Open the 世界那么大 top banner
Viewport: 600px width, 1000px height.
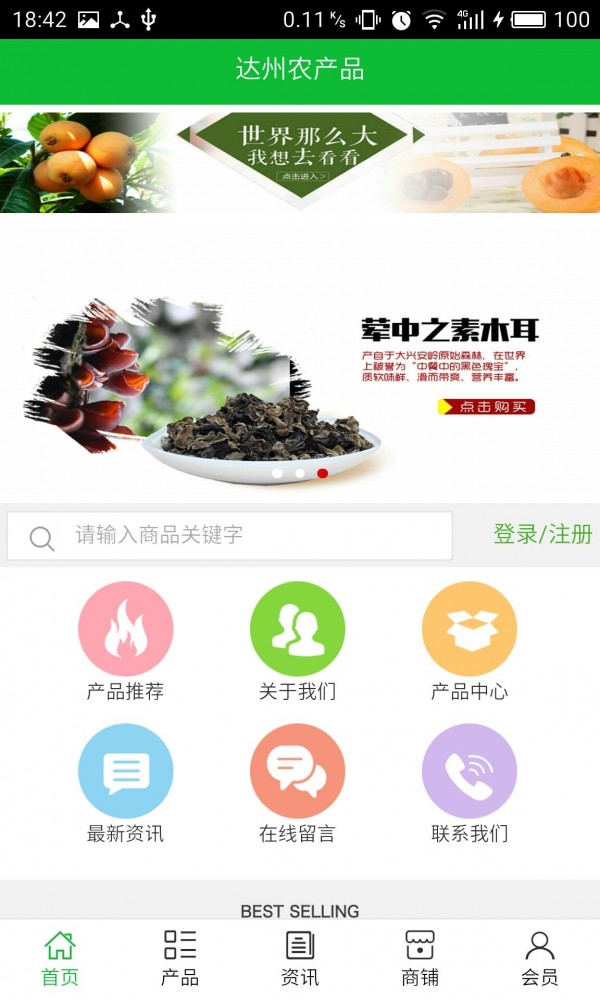click(x=300, y=160)
